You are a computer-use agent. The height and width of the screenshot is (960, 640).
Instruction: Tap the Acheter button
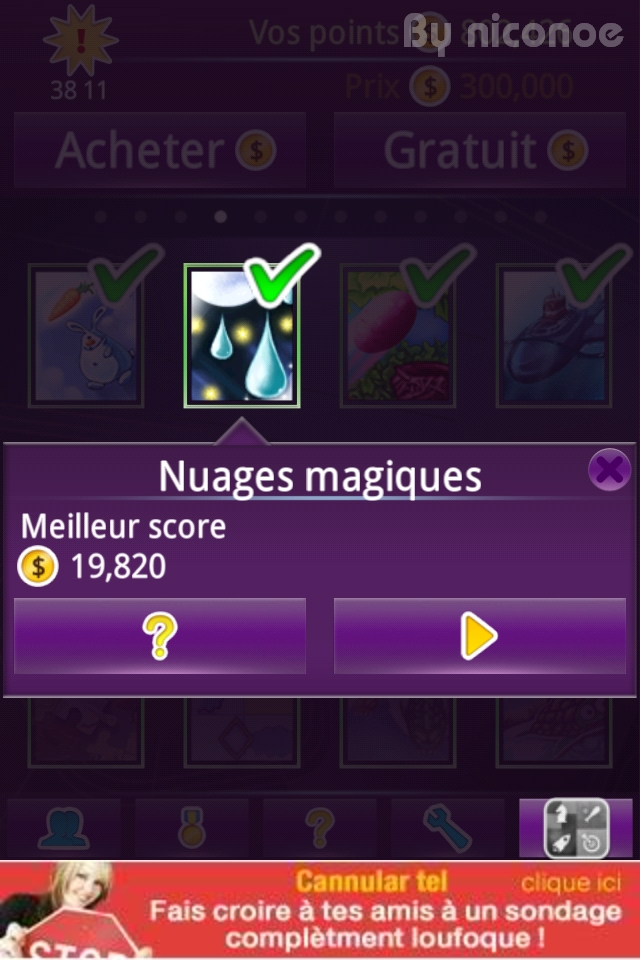click(160, 151)
